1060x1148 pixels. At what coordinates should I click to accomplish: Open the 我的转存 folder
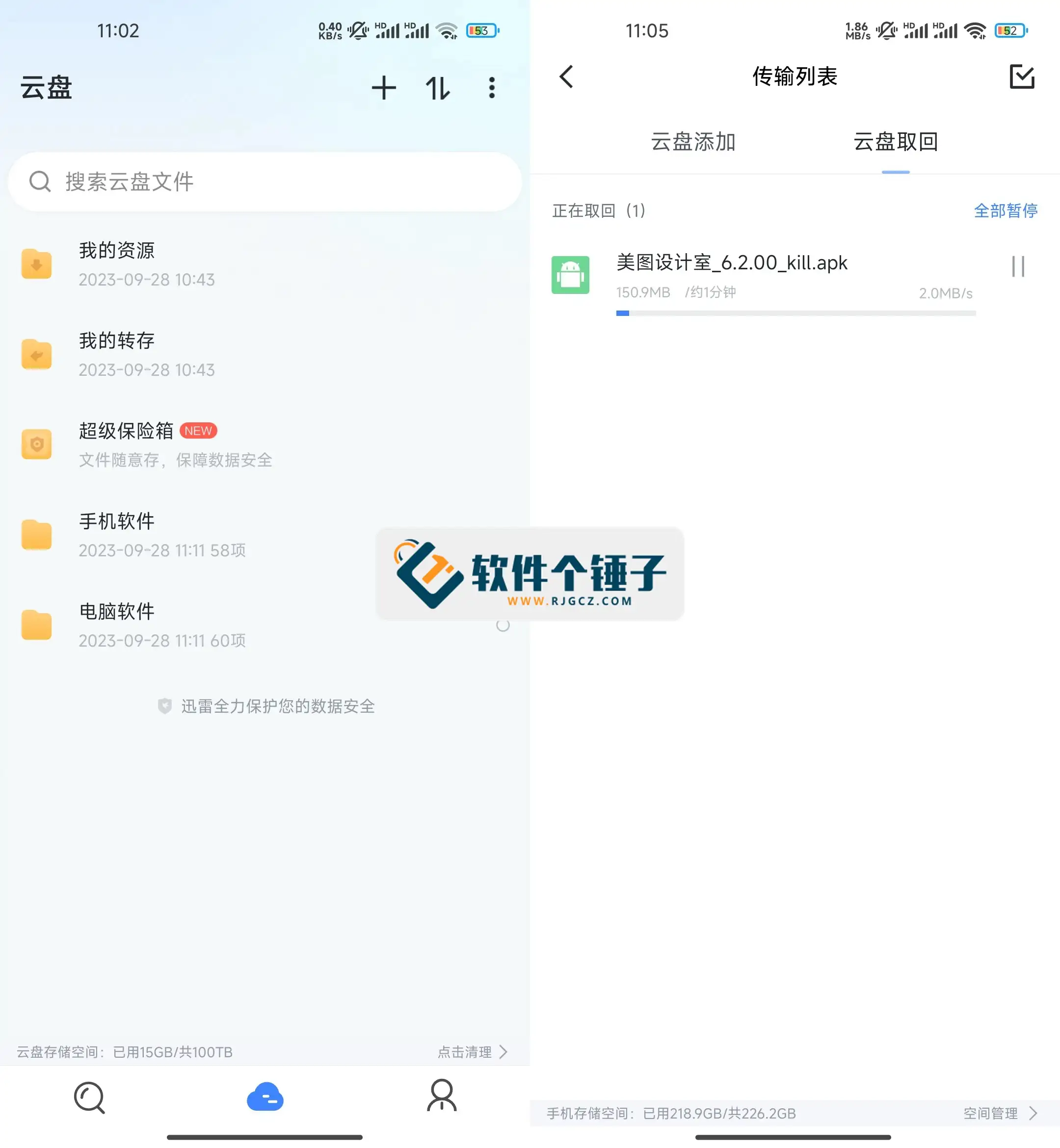point(117,354)
